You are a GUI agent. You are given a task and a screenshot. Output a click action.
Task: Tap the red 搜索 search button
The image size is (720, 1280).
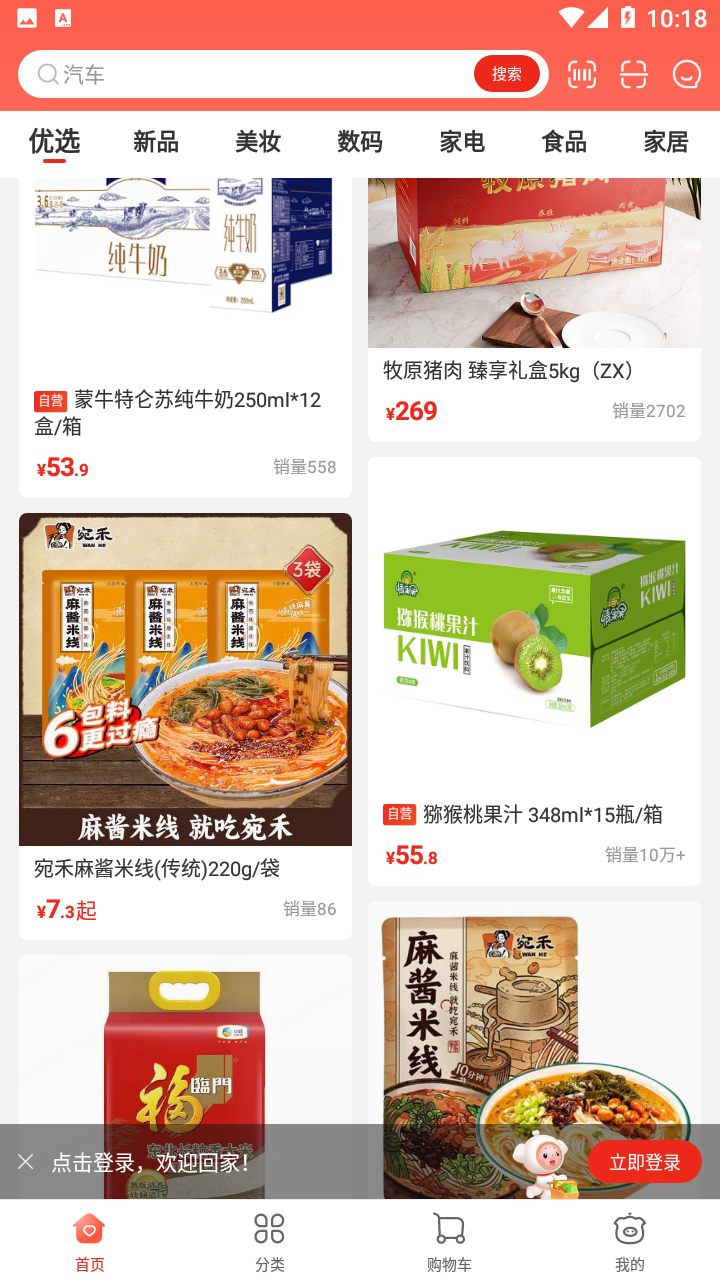tap(507, 73)
